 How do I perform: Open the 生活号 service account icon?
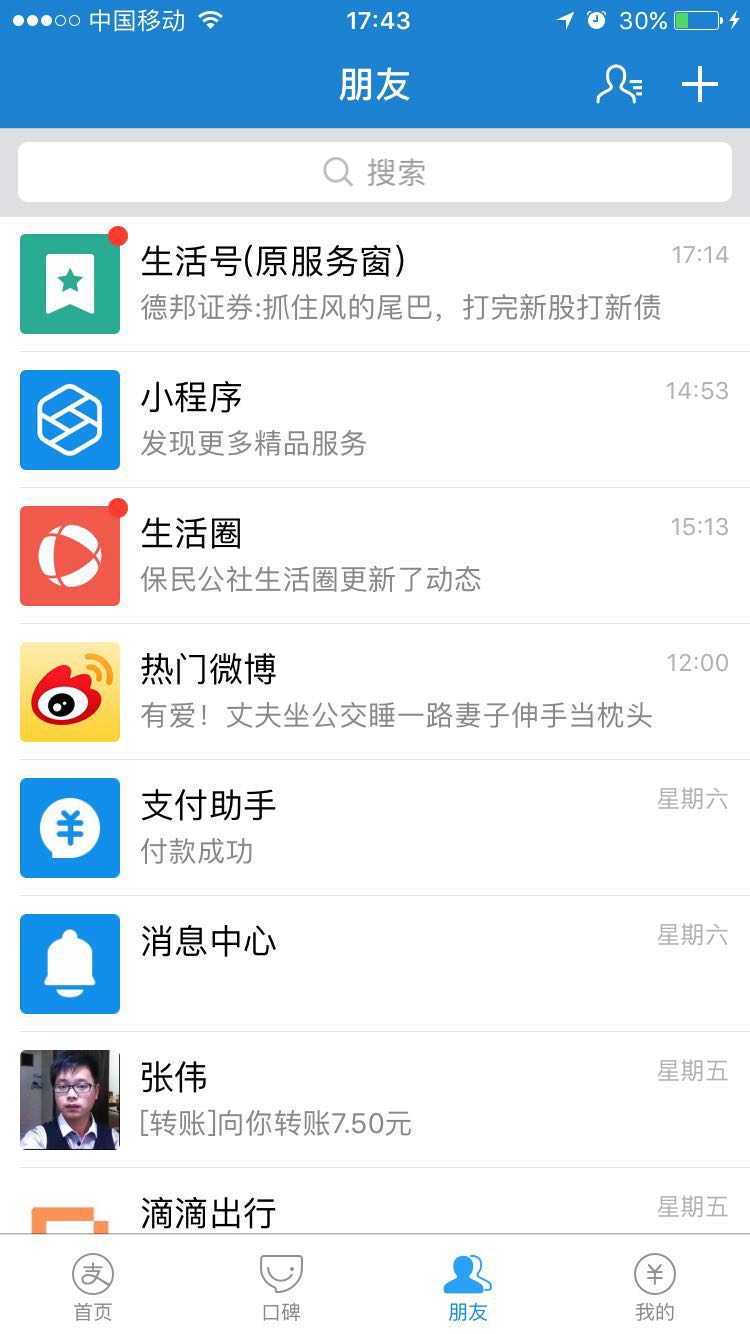click(x=70, y=282)
